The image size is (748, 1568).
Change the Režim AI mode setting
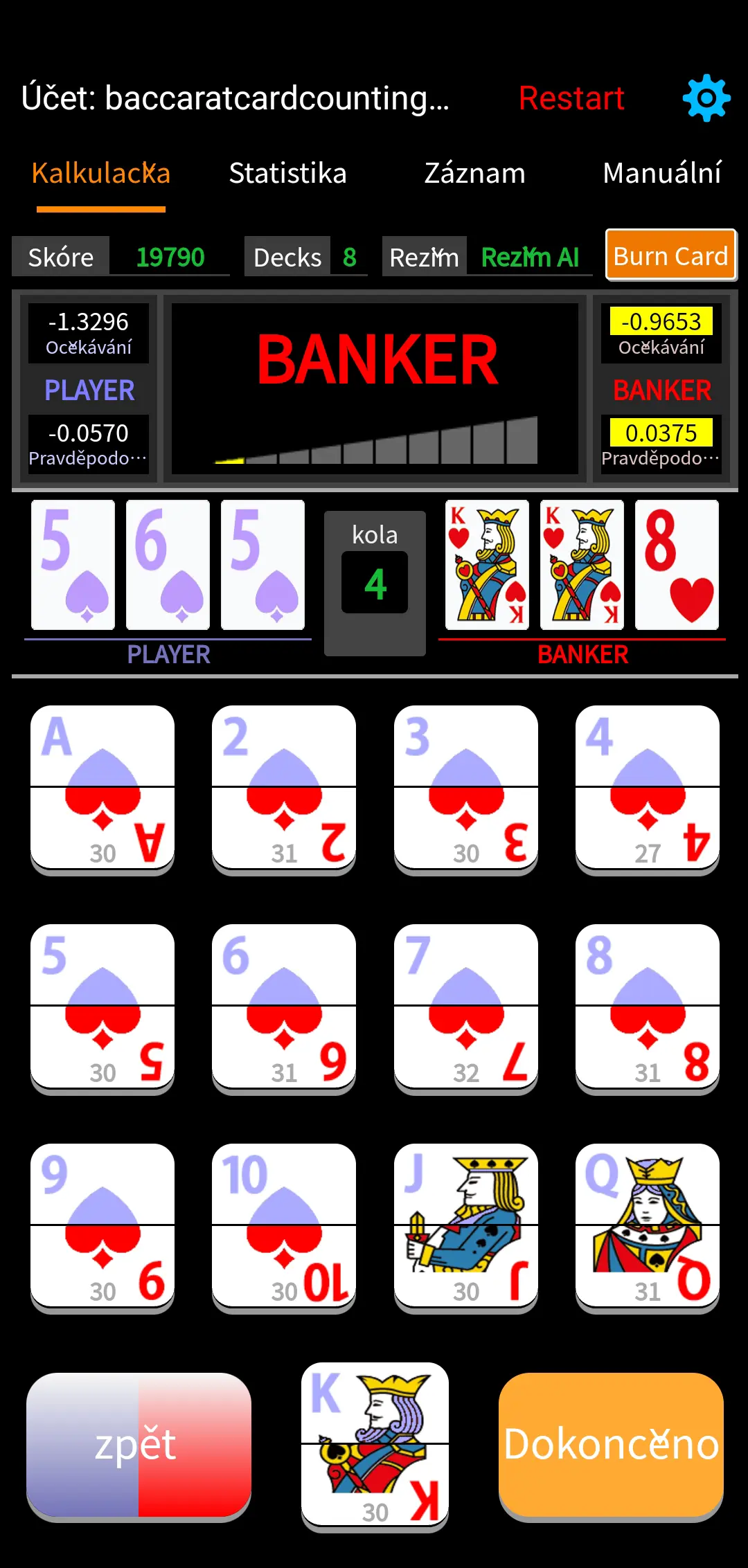tap(529, 258)
